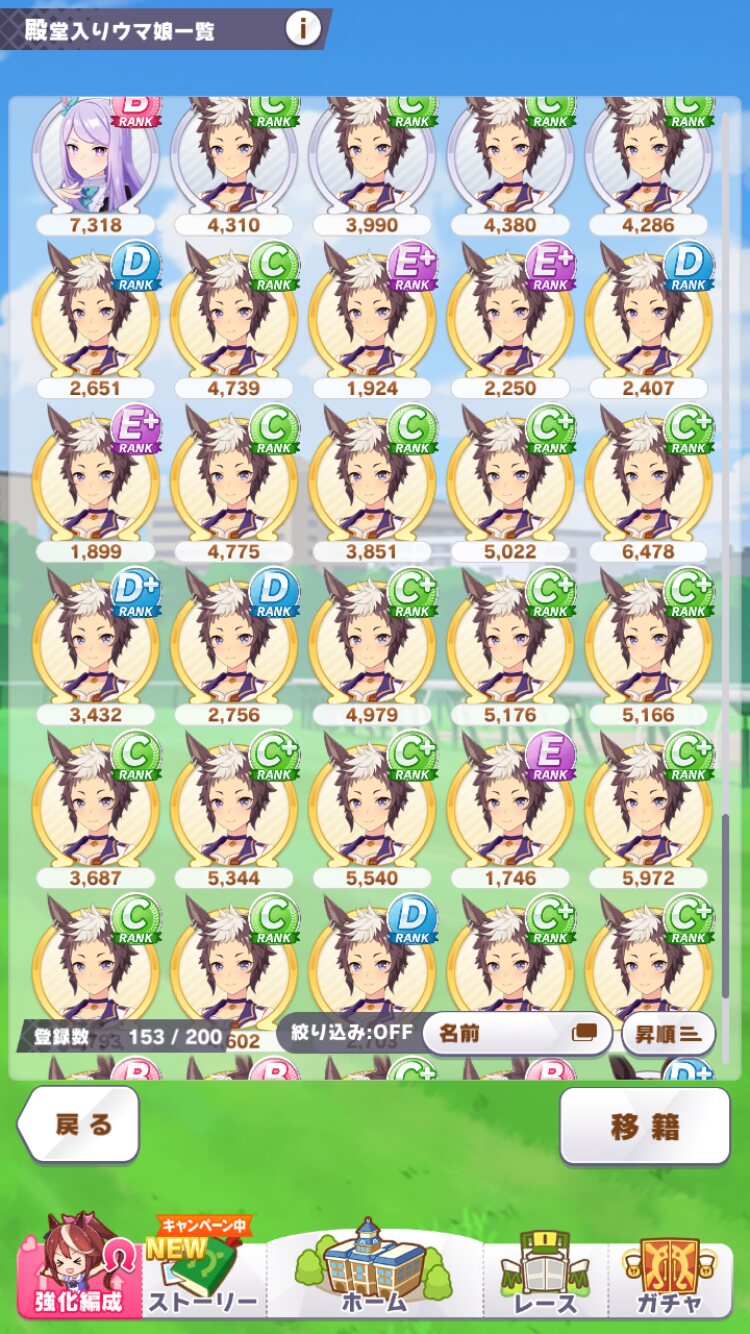
Task: Open the character card scored 7,318
Action: tap(96, 160)
